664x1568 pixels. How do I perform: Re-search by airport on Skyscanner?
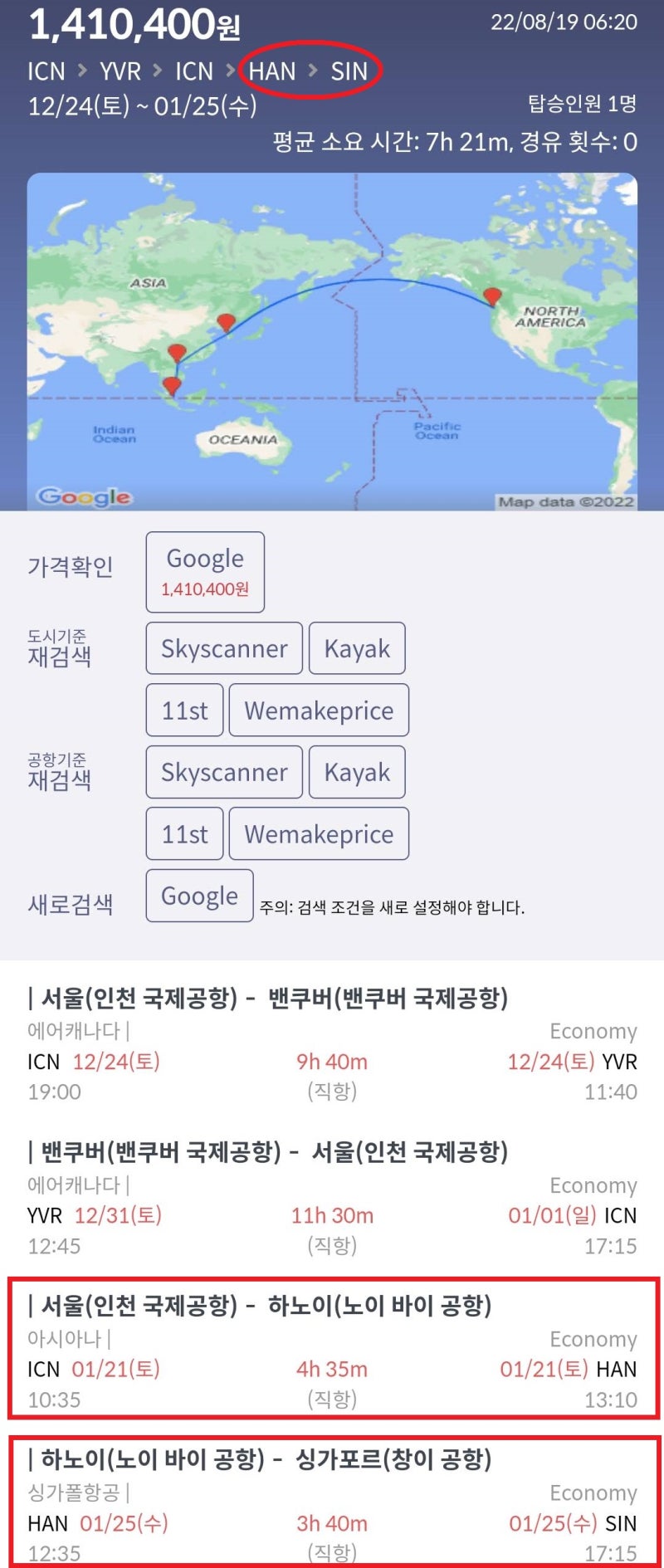pyautogui.click(x=224, y=772)
